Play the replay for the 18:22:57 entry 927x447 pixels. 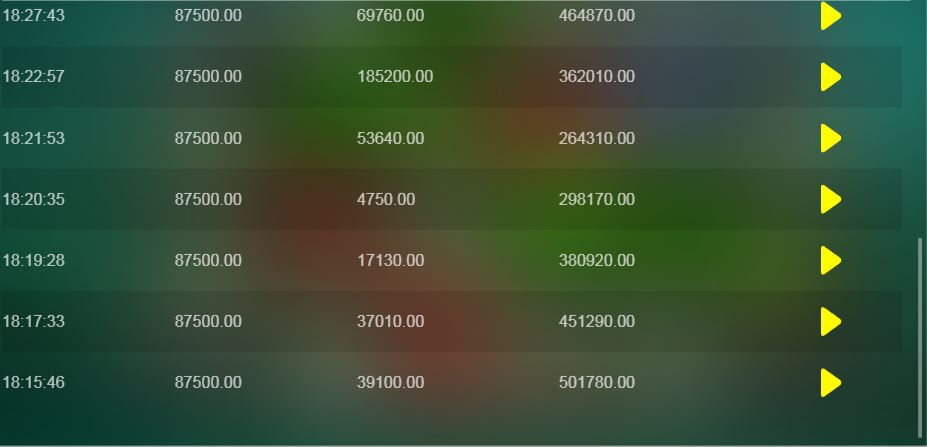pos(831,77)
